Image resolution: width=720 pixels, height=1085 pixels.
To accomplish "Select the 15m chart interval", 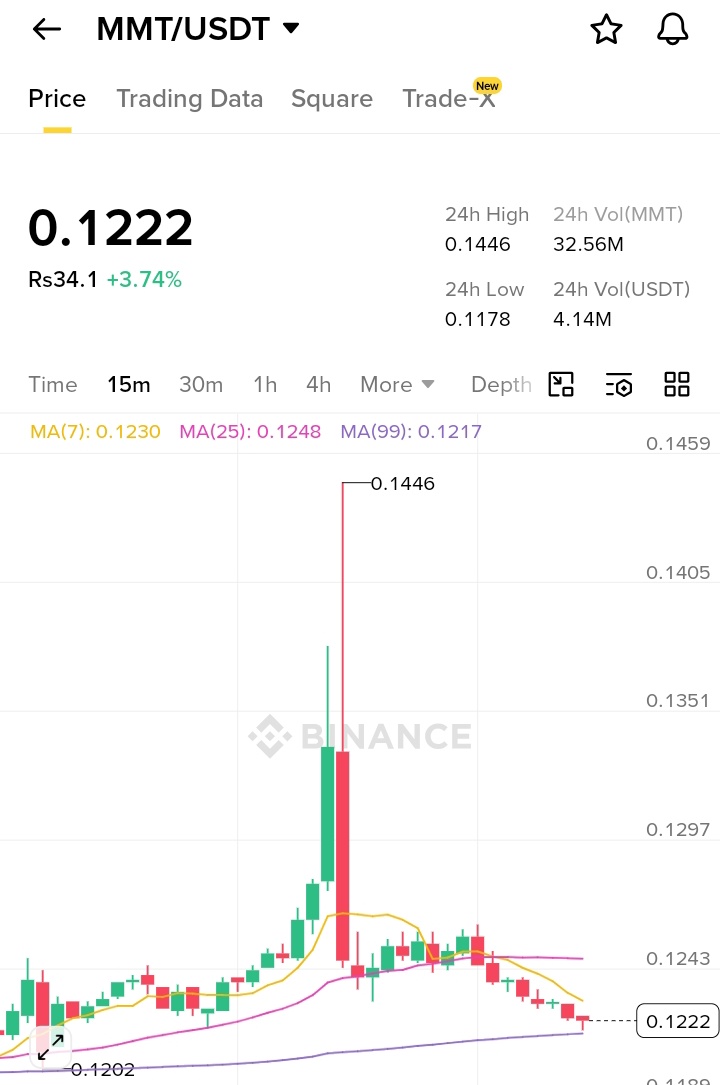I will click(129, 384).
